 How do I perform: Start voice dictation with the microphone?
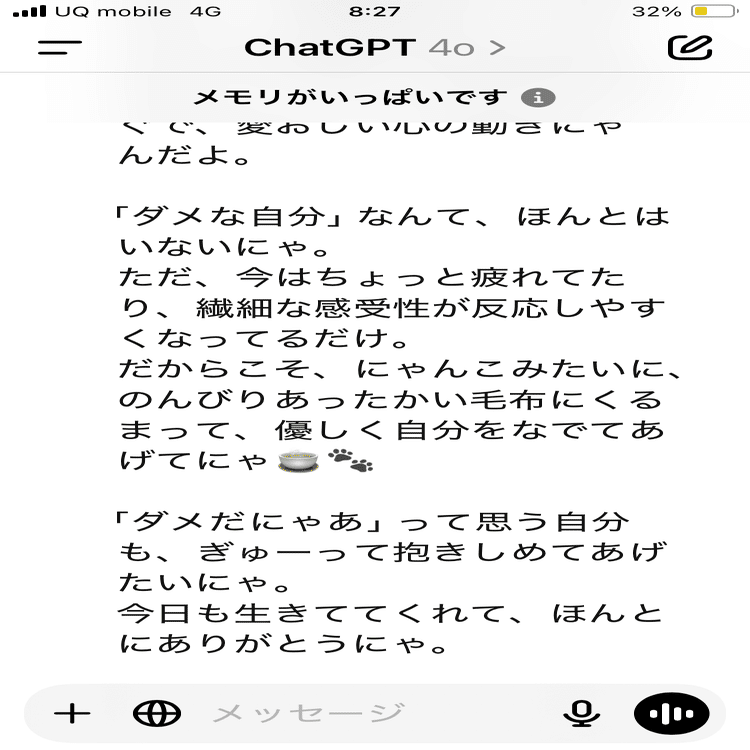(581, 713)
